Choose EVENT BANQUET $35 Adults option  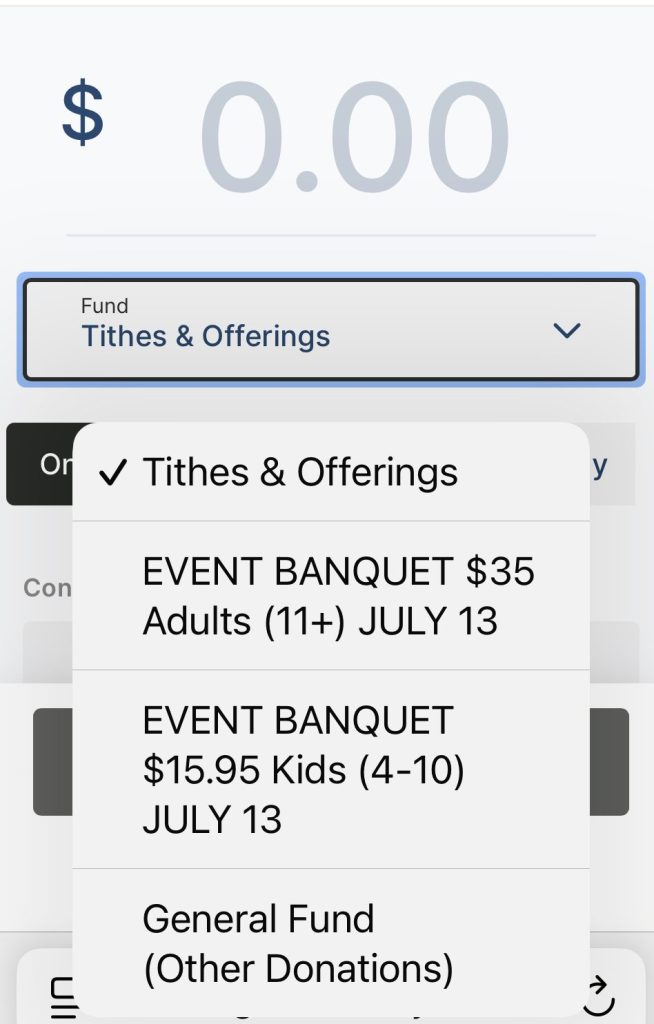coord(338,596)
